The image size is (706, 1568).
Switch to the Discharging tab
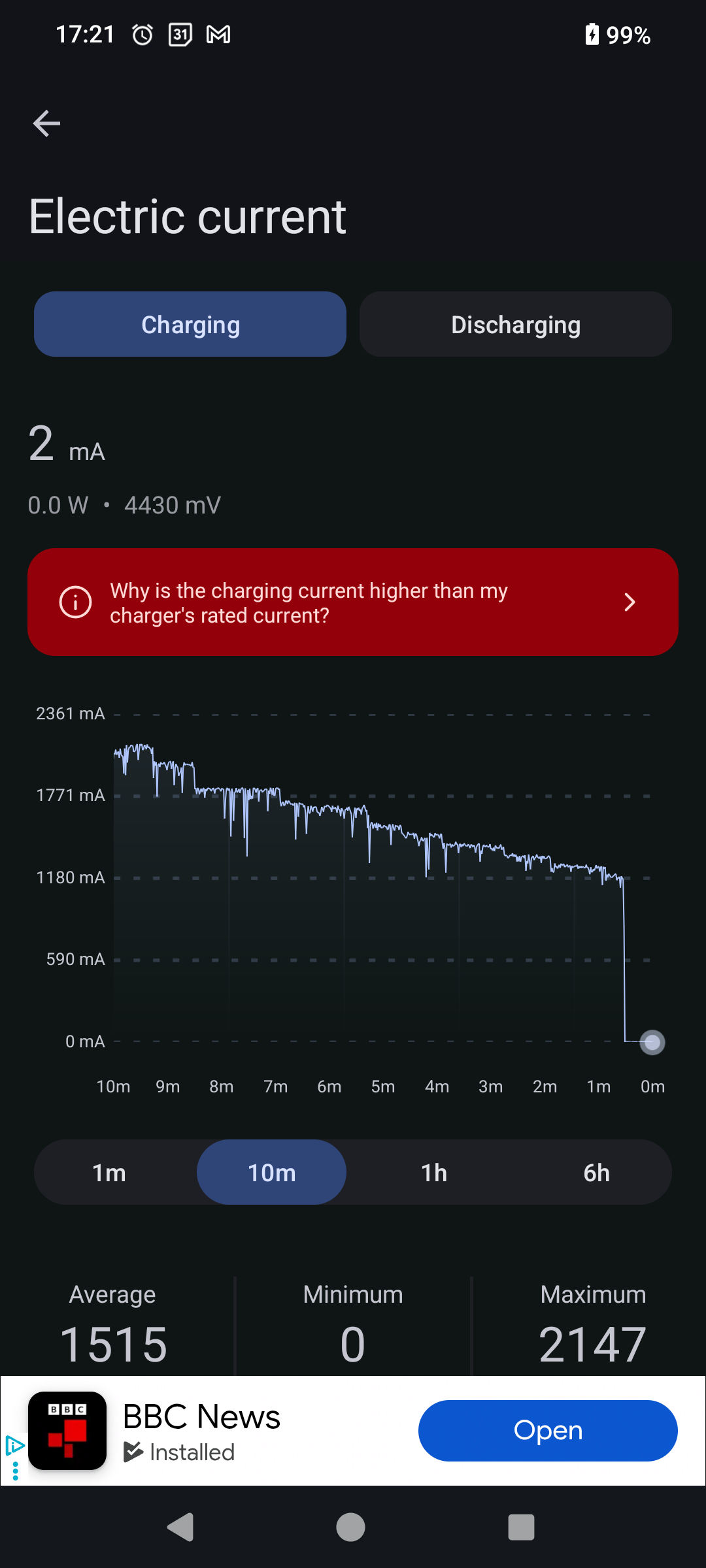(x=516, y=325)
